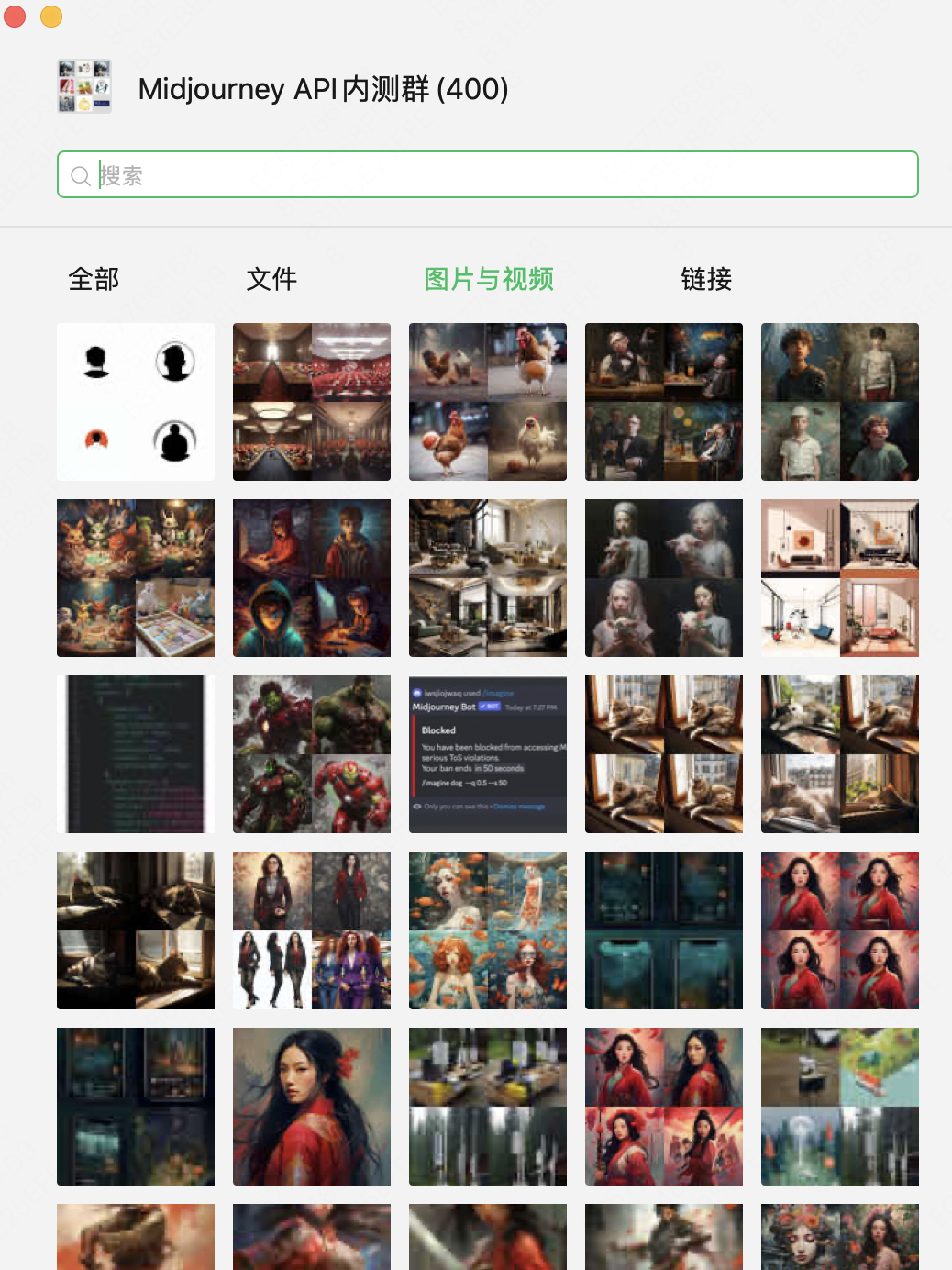The image size is (952, 1270).
Task: Switch to the 文件 tab
Action: pos(271,279)
